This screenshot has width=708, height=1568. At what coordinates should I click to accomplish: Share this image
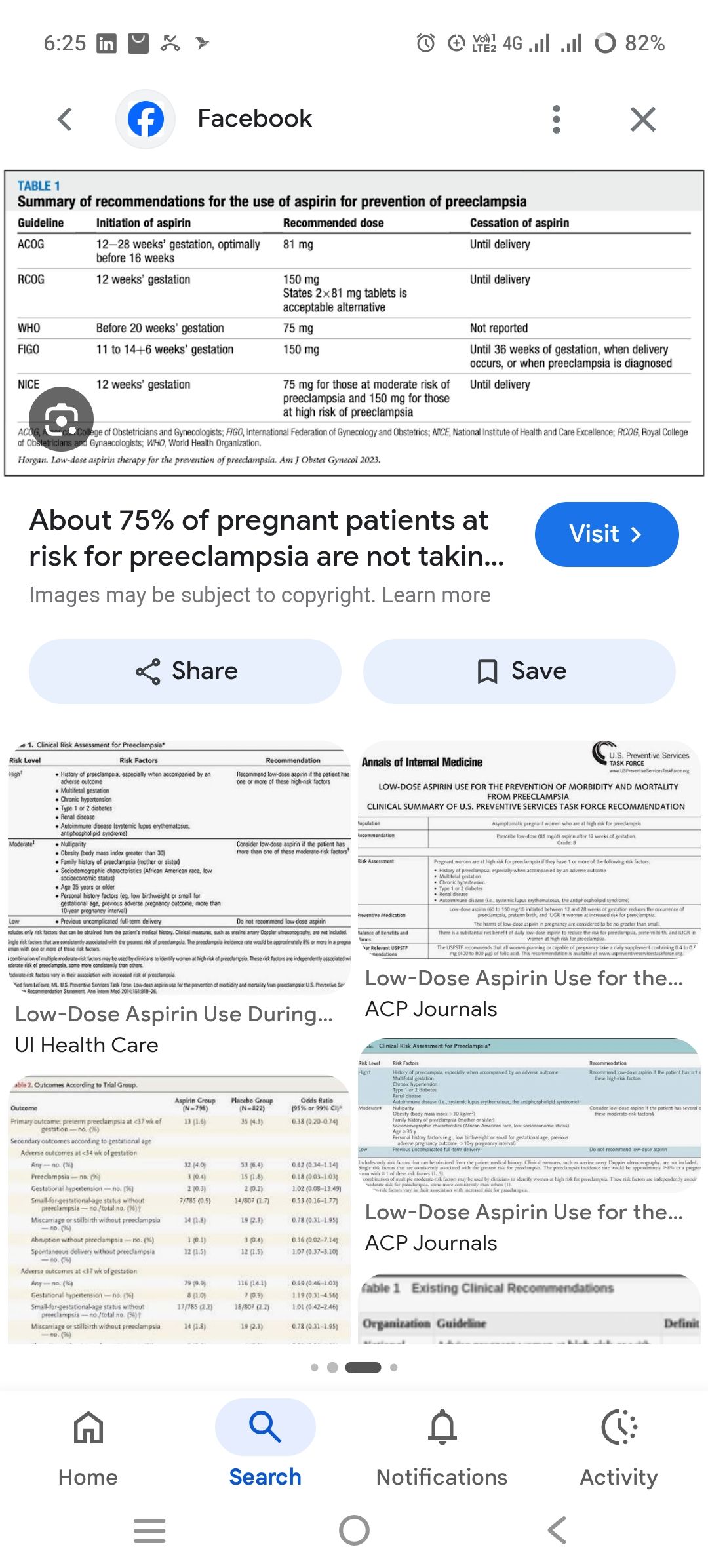(185, 671)
